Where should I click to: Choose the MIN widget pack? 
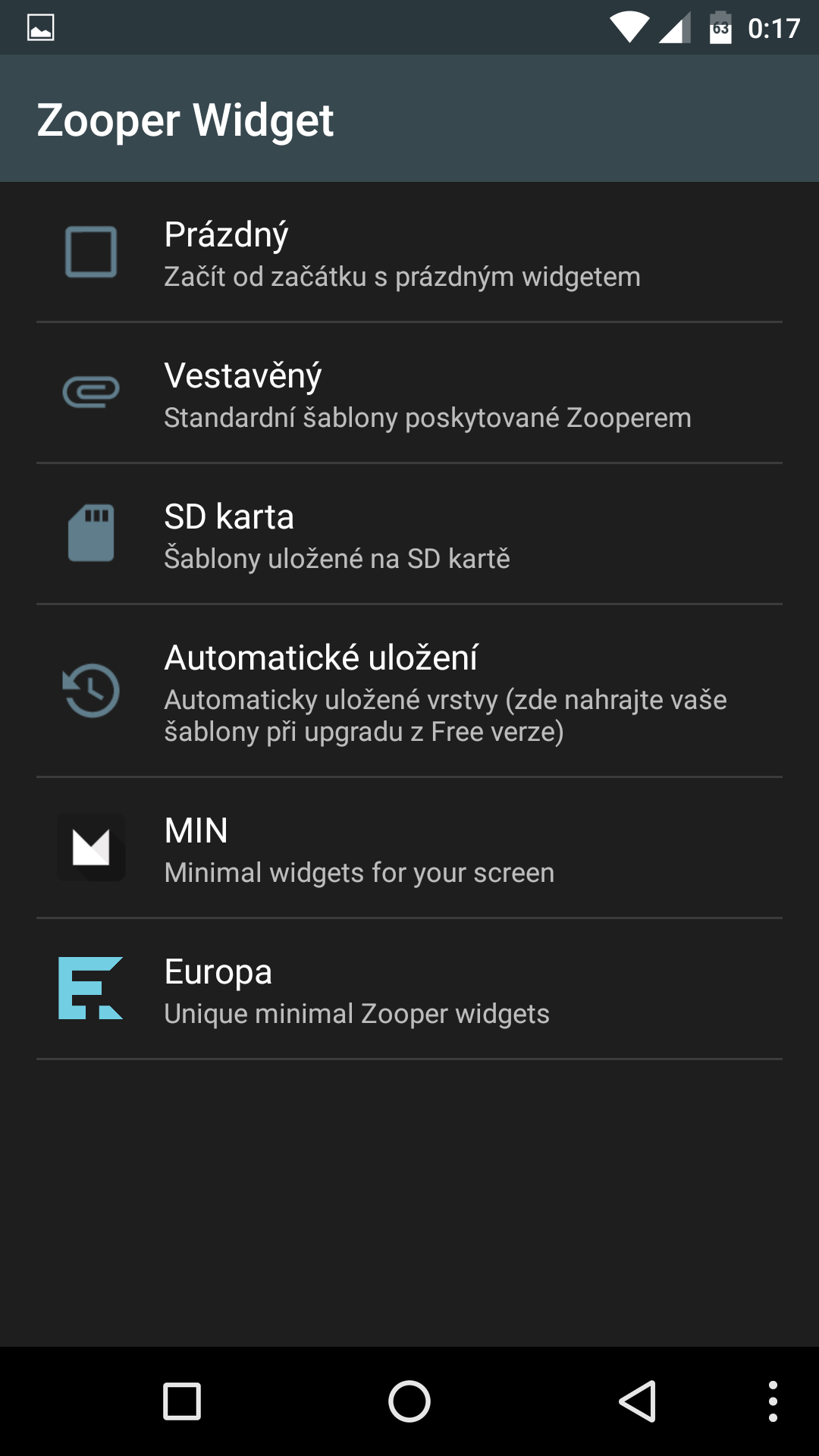[409, 849]
